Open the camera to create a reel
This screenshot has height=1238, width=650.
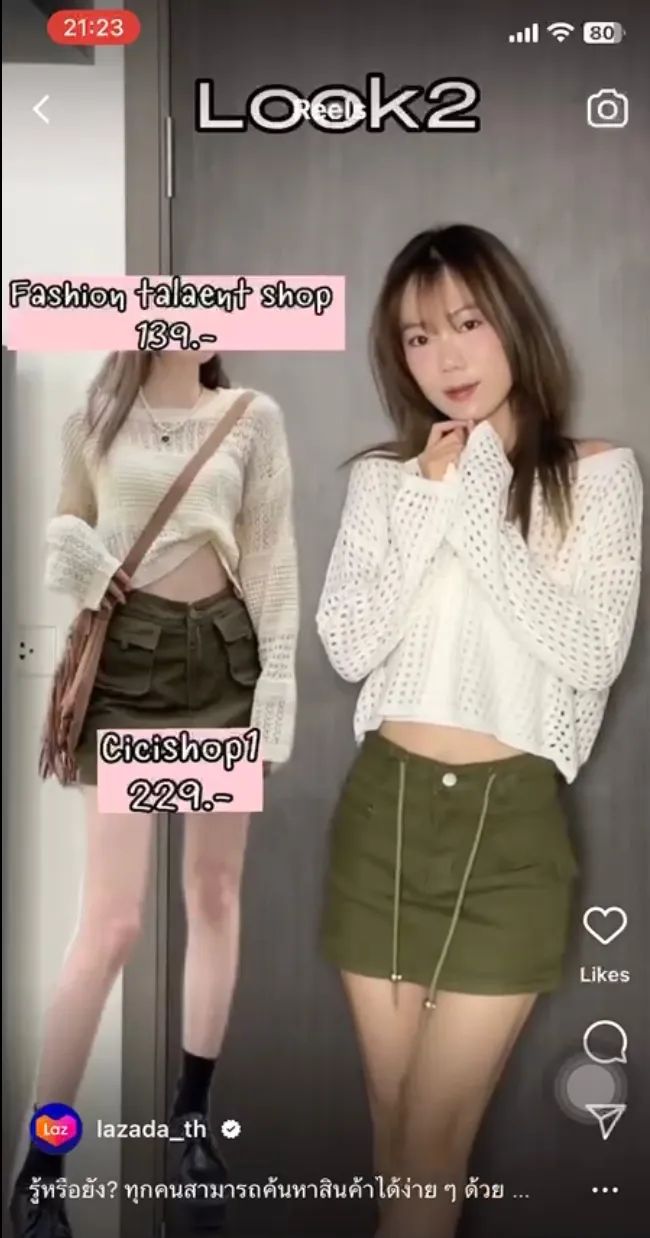(607, 109)
